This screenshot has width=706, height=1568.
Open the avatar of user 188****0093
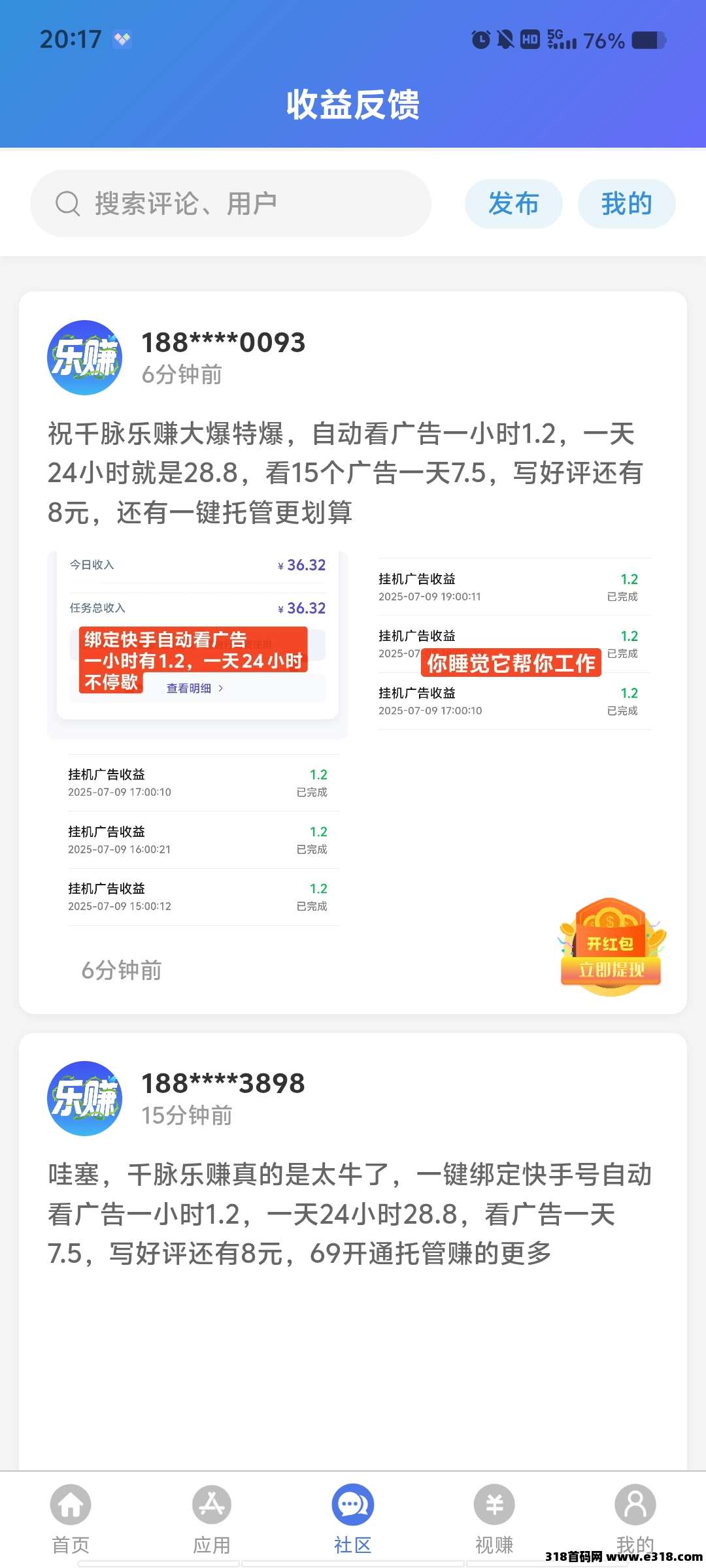coord(85,357)
